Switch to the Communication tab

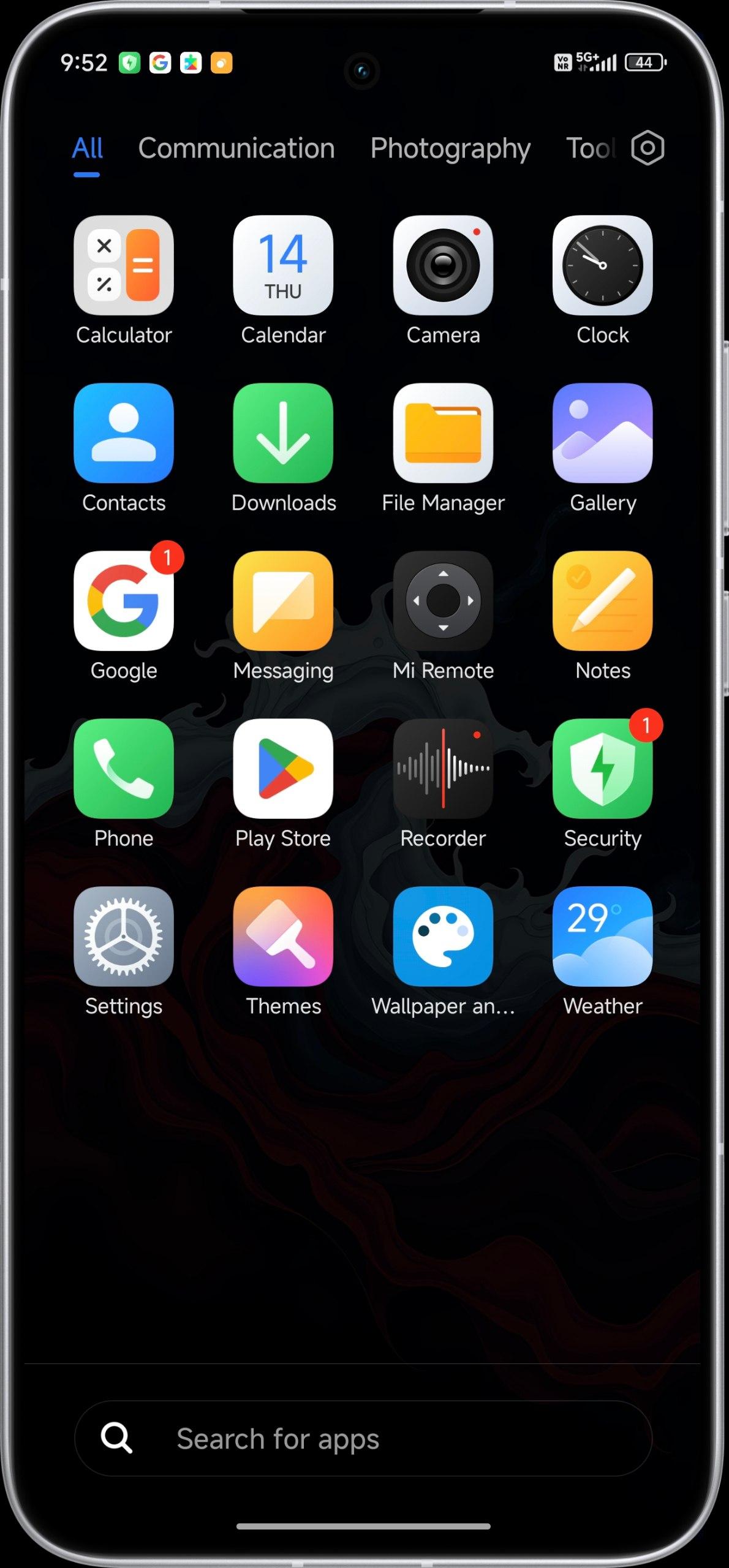[x=236, y=148]
